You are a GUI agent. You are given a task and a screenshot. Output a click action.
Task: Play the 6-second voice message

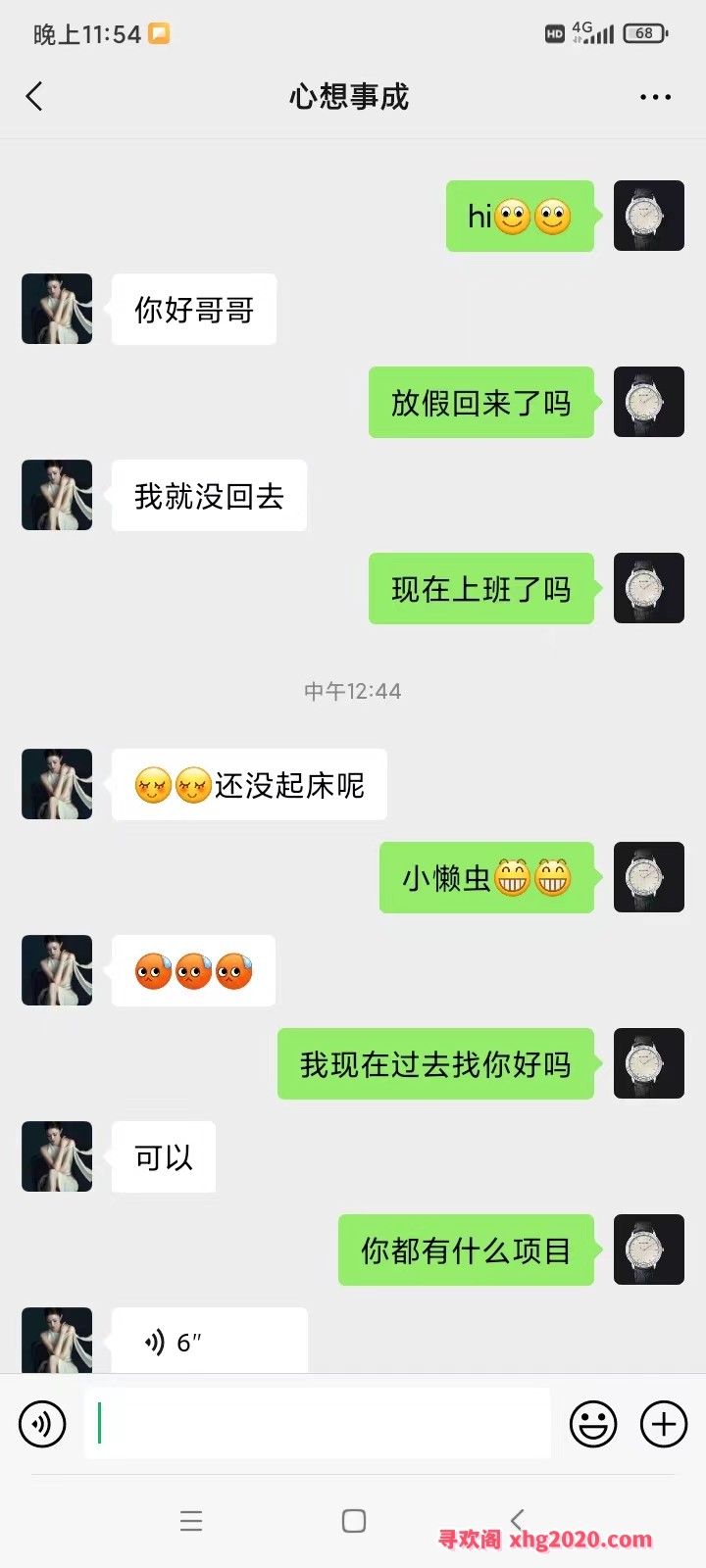point(208,1341)
